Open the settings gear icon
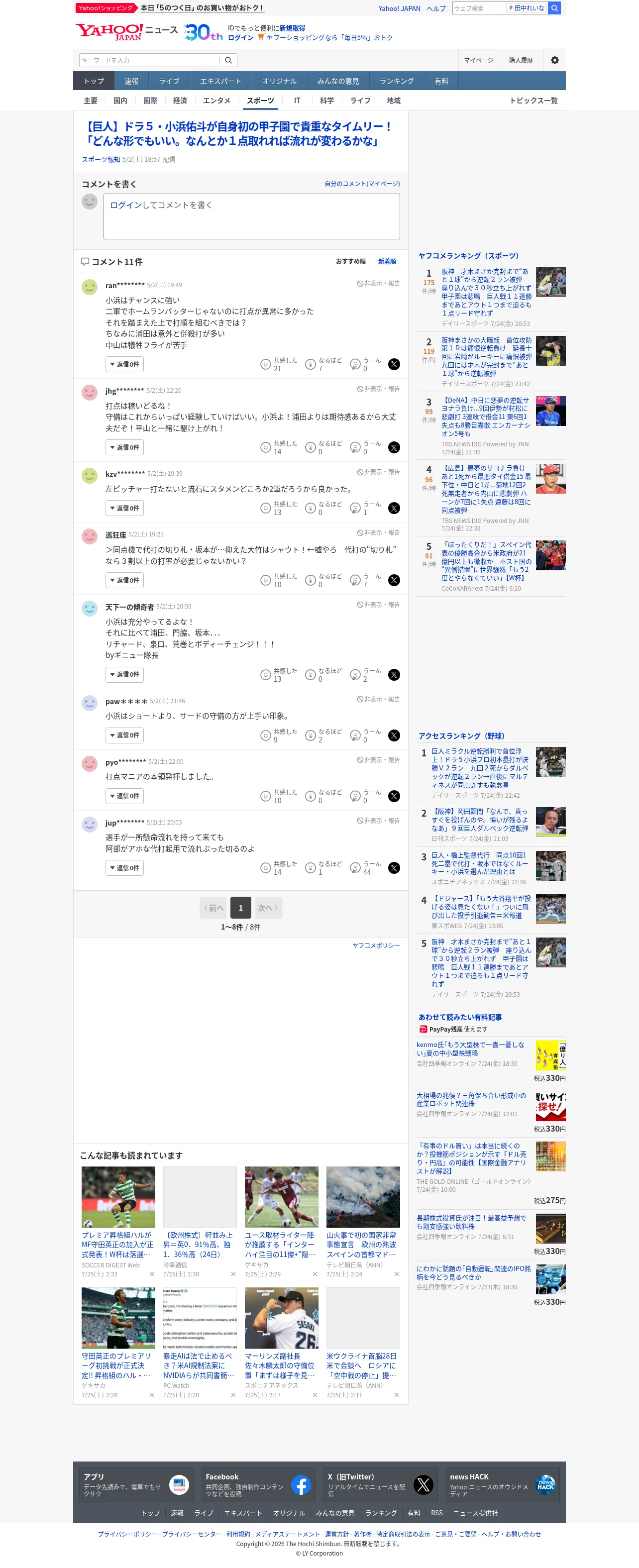Screen dimensions: 639x1568 pos(554,60)
